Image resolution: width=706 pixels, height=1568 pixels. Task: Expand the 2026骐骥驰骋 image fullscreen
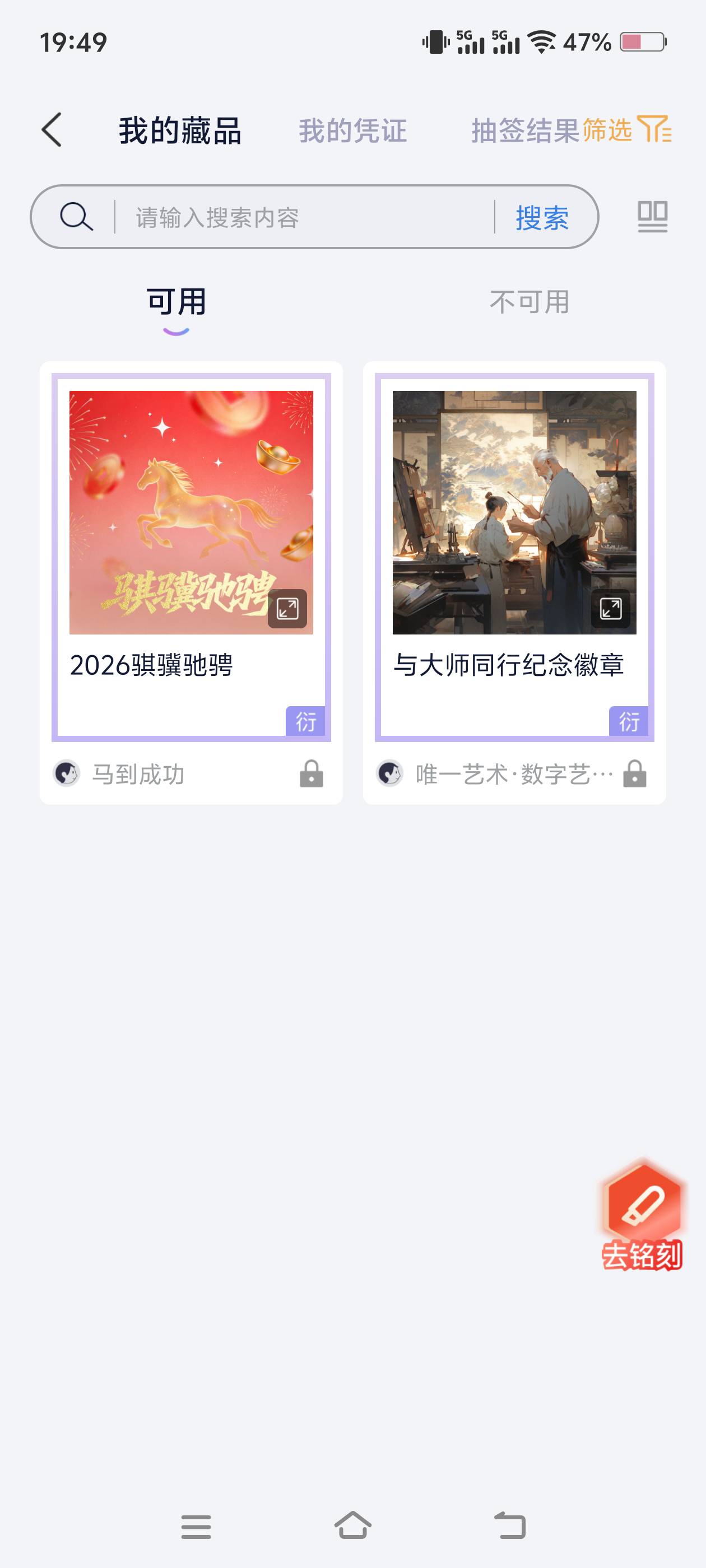click(287, 608)
